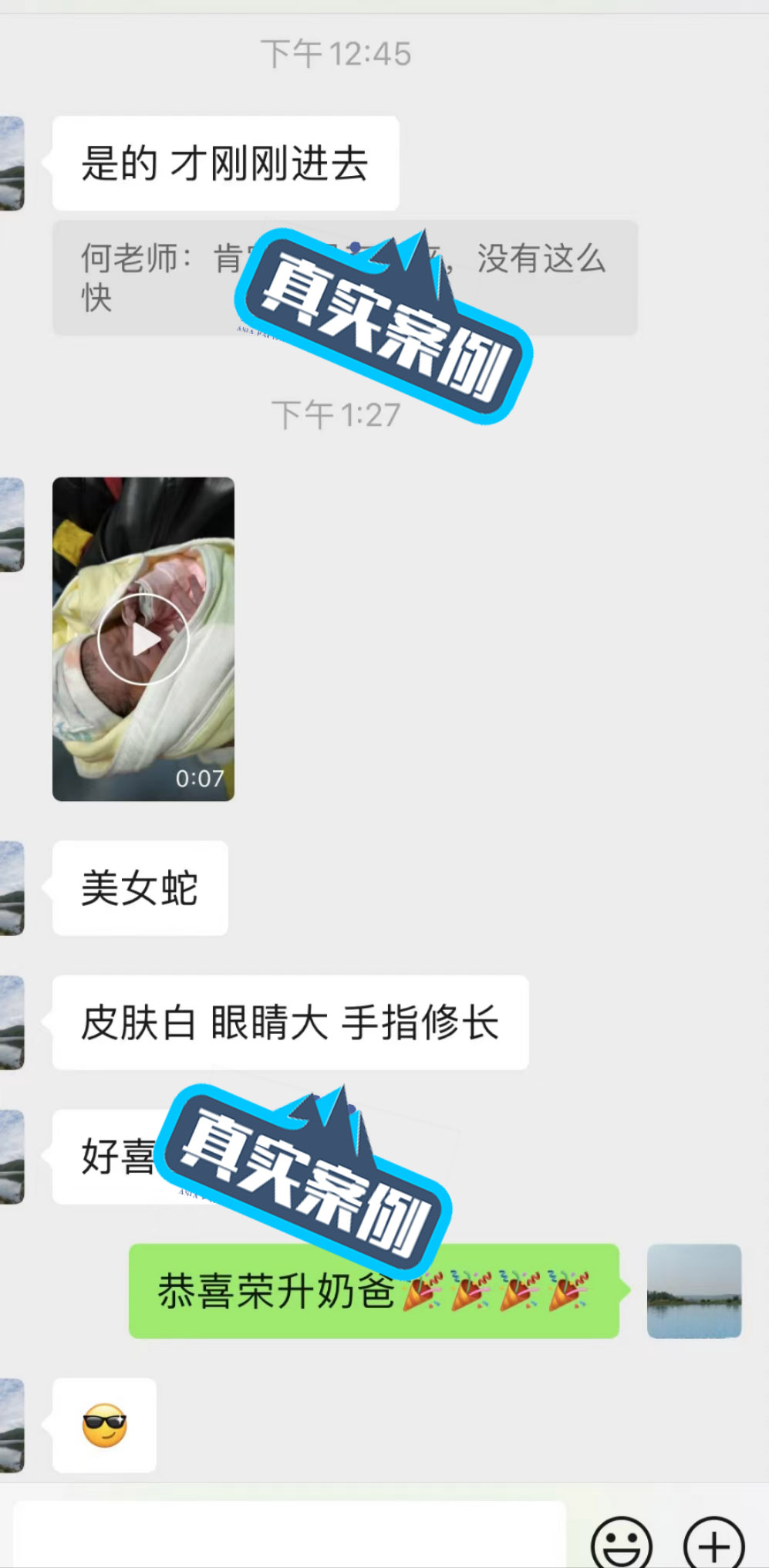The image size is (769, 1568).
Task: Play the 0:07 video message
Action: pyautogui.click(x=143, y=639)
